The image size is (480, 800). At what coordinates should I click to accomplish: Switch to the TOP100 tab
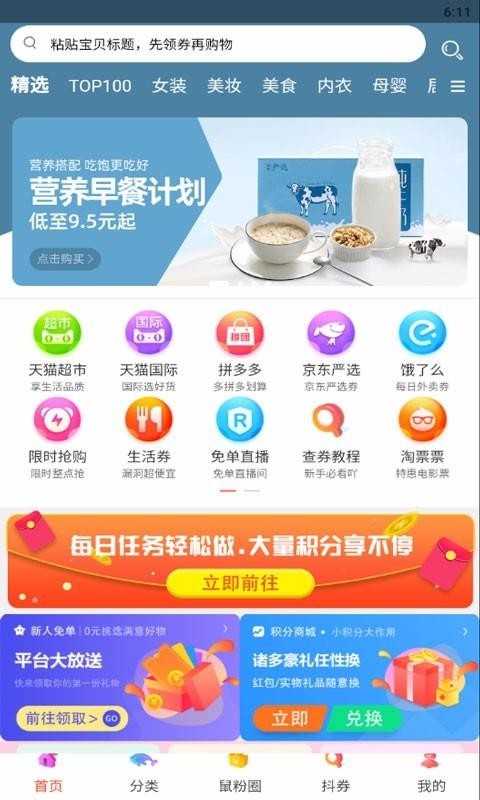[100, 86]
